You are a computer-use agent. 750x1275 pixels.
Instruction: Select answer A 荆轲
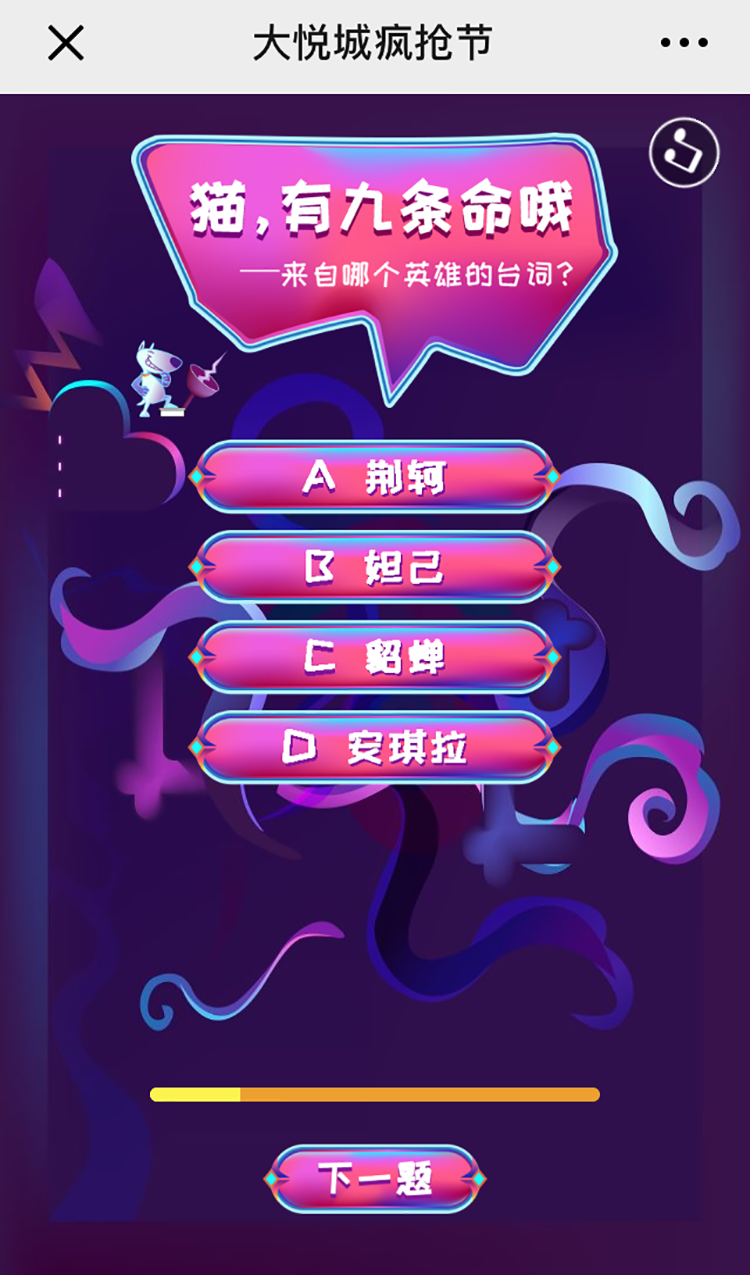pos(374,477)
